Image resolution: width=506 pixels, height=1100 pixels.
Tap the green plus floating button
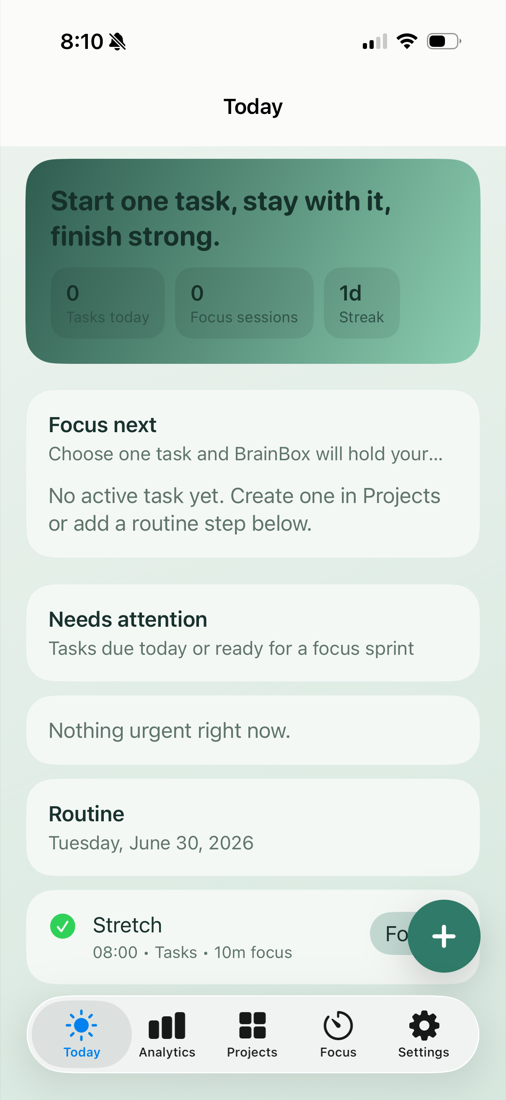[x=444, y=936]
